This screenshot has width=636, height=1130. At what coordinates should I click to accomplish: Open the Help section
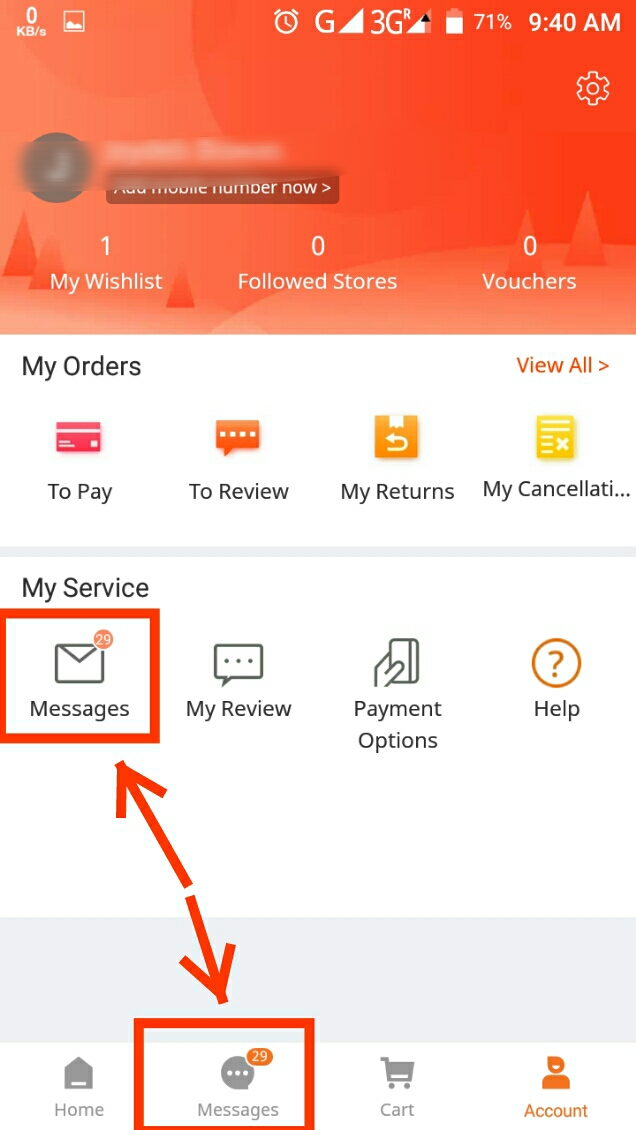(x=556, y=680)
